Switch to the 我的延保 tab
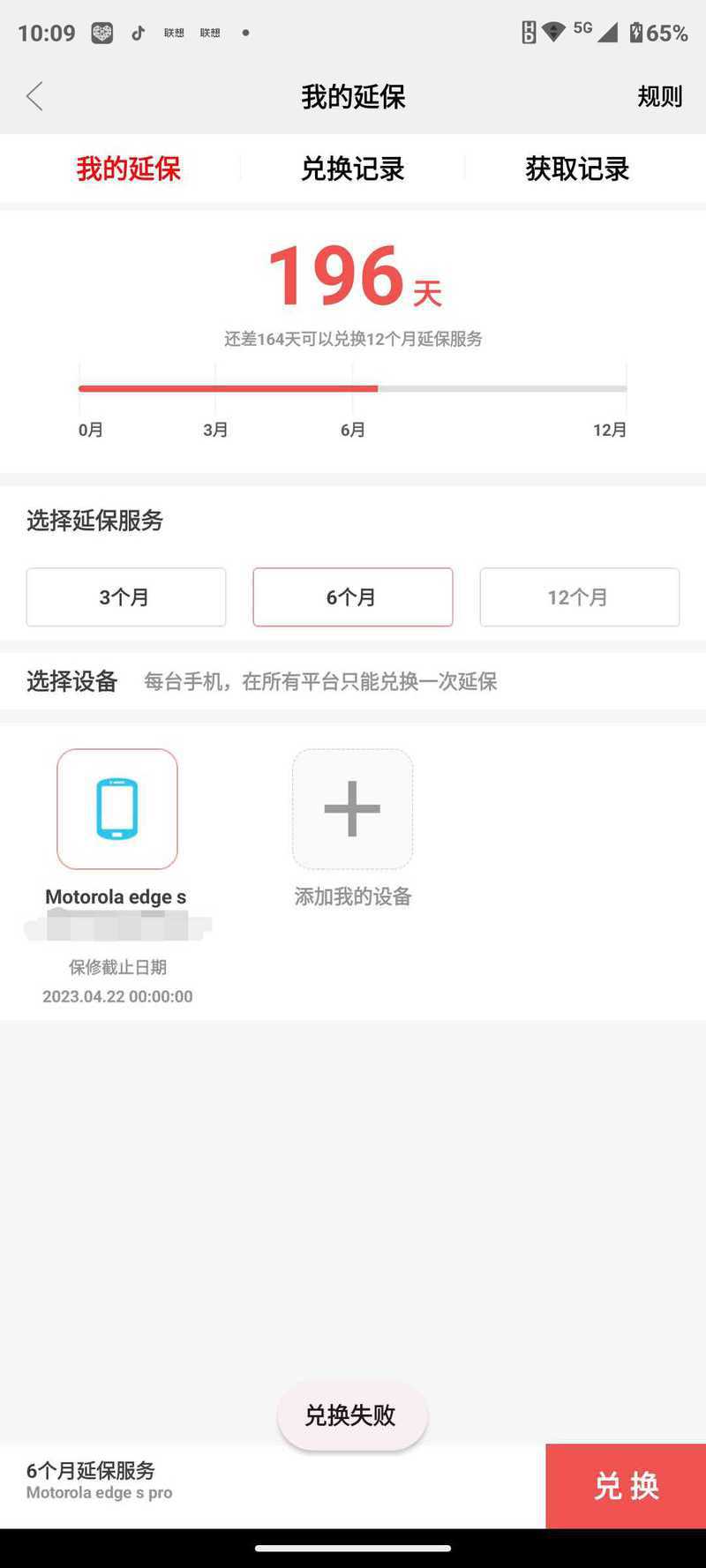The width and height of the screenshot is (706, 1568). 128,169
